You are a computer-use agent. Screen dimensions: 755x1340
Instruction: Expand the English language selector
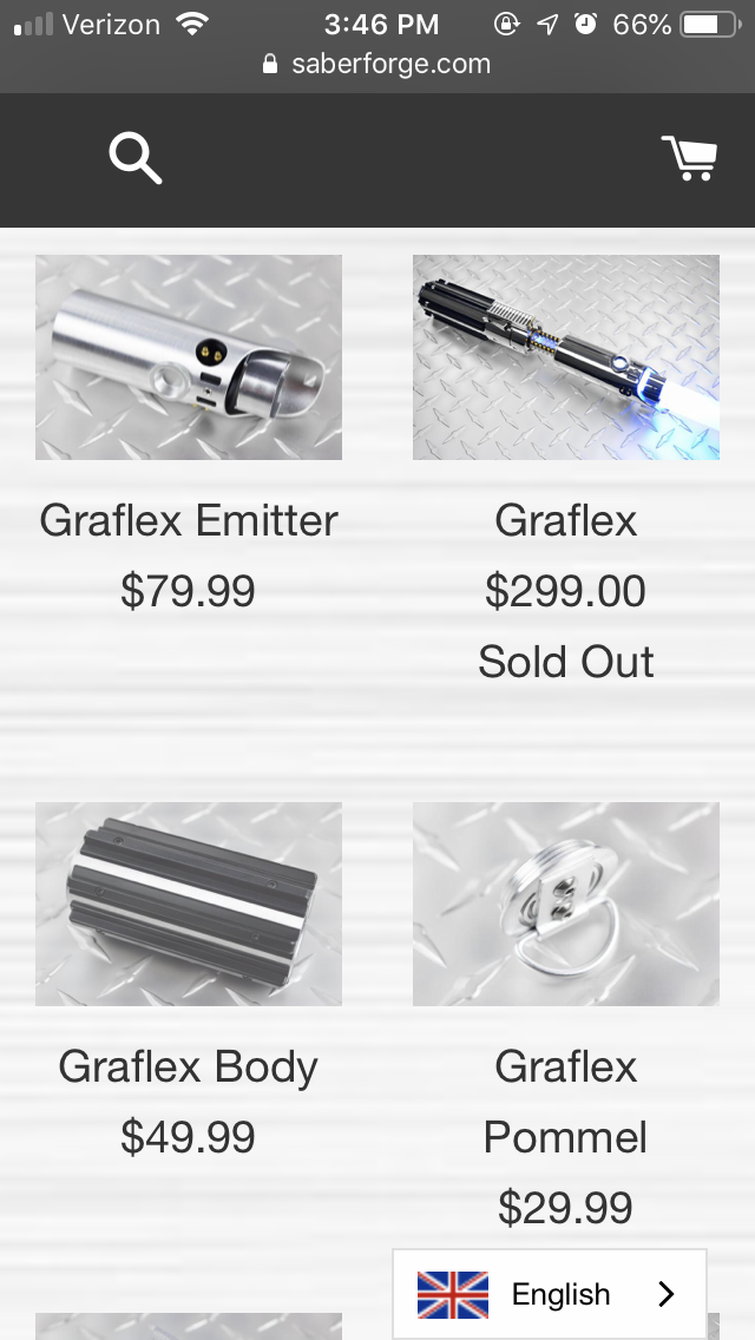548,1294
